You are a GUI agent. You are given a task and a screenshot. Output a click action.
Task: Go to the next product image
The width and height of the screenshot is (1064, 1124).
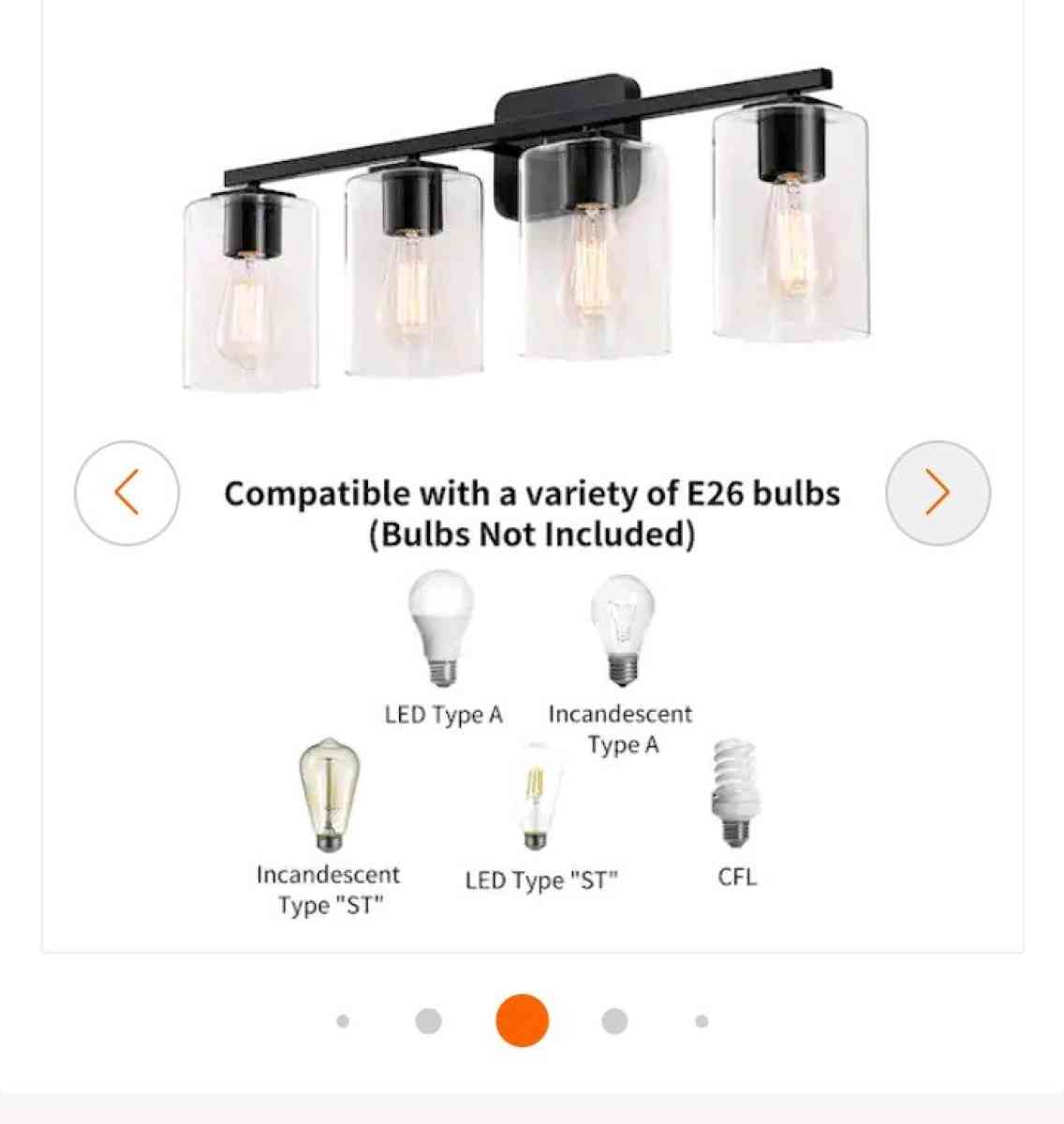(x=938, y=493)
